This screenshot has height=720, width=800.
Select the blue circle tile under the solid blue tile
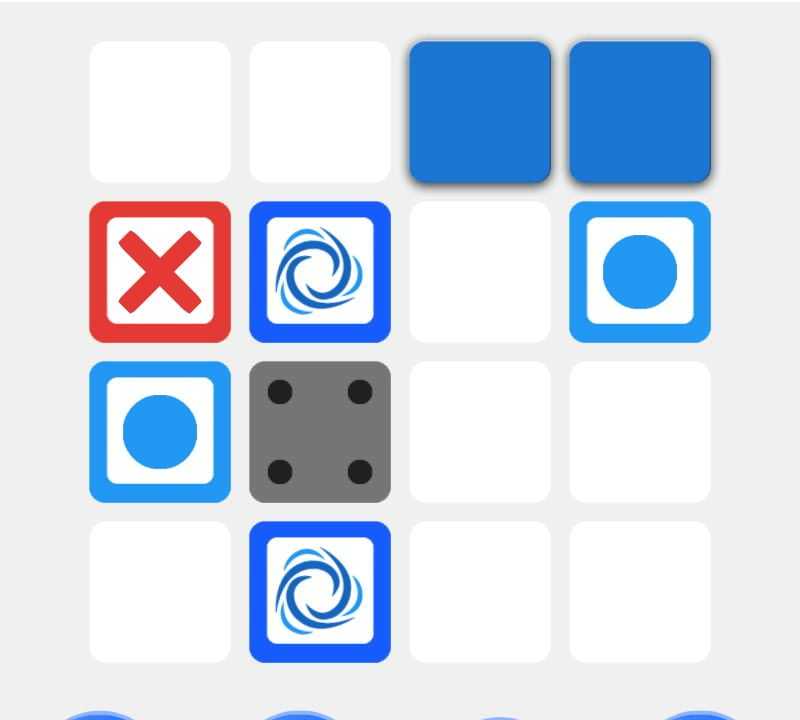(640, 272)
